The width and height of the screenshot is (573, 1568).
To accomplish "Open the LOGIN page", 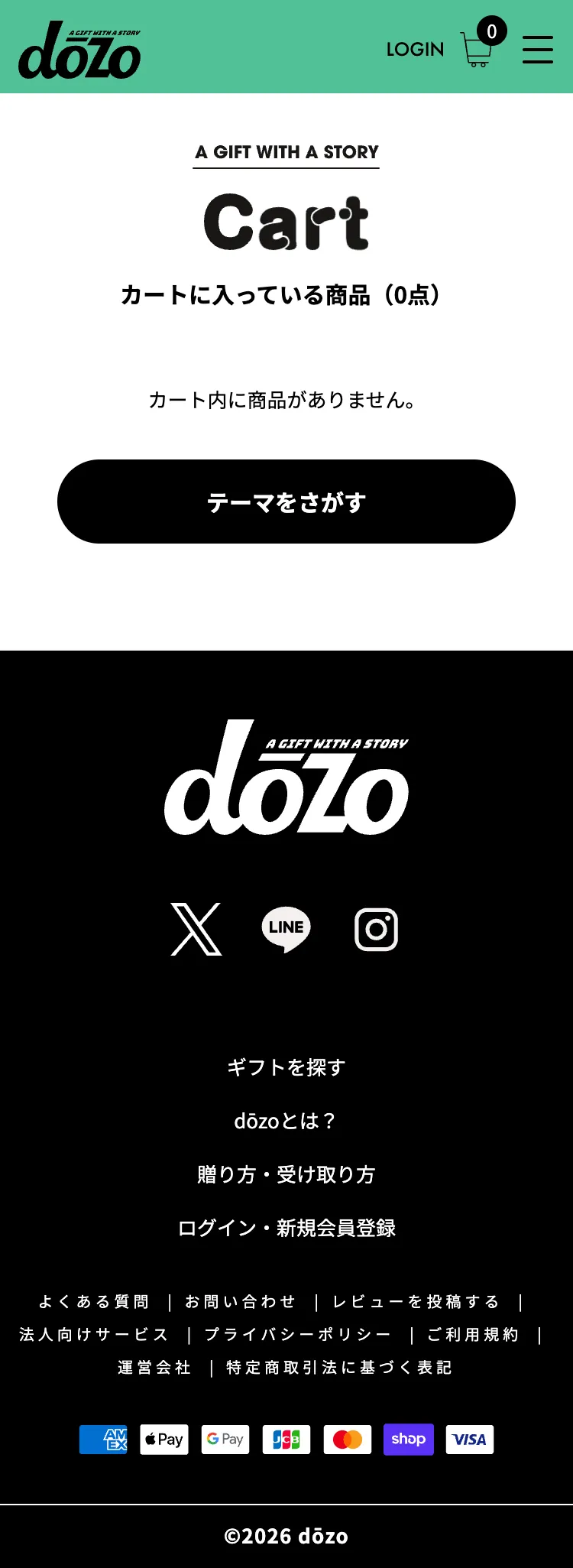I will pyautogui.click(x=415, y=50).
